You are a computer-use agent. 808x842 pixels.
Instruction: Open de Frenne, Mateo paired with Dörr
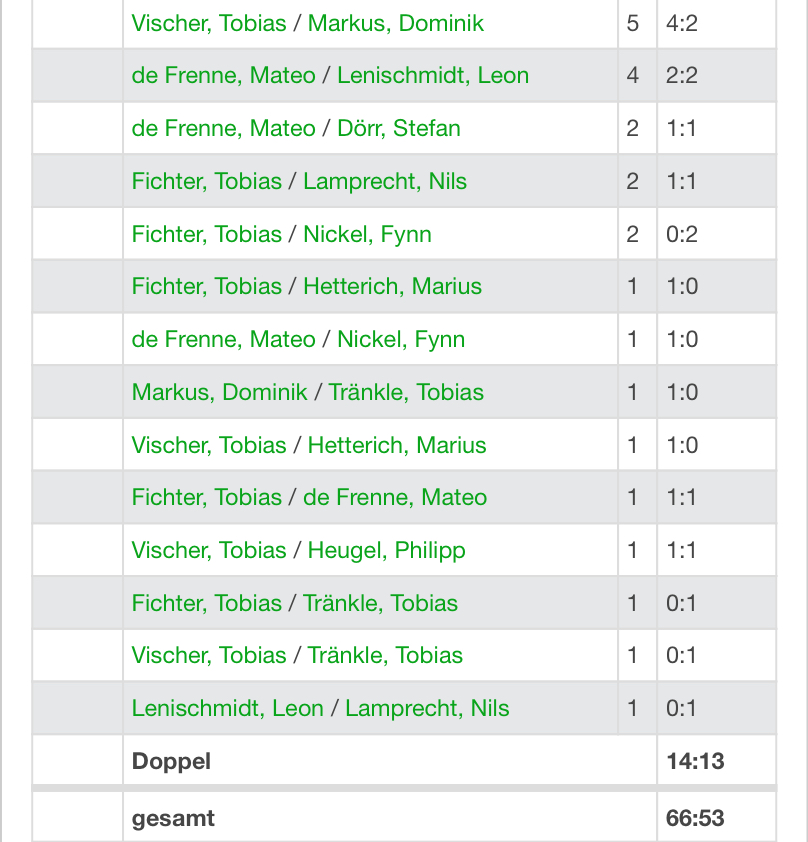223,128
